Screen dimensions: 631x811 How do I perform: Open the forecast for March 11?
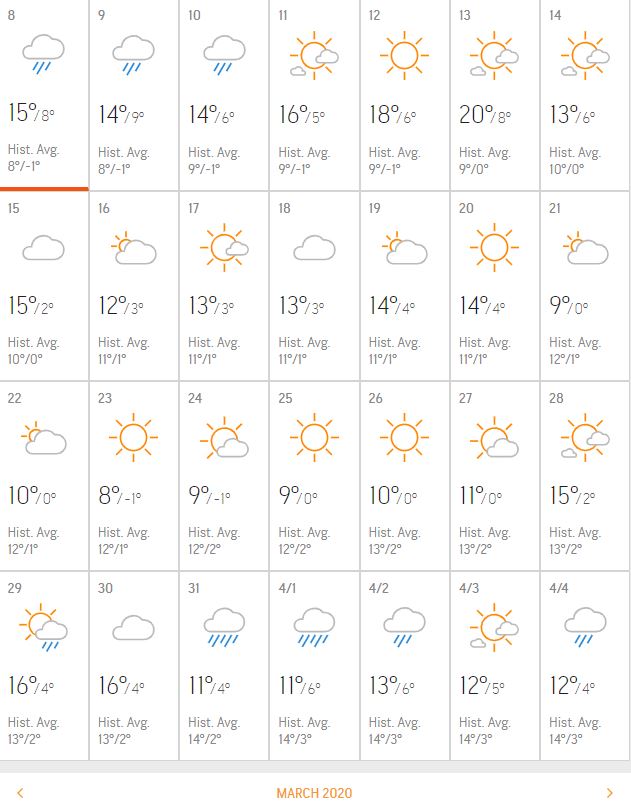pyautogui.click(x=314, y=95)
